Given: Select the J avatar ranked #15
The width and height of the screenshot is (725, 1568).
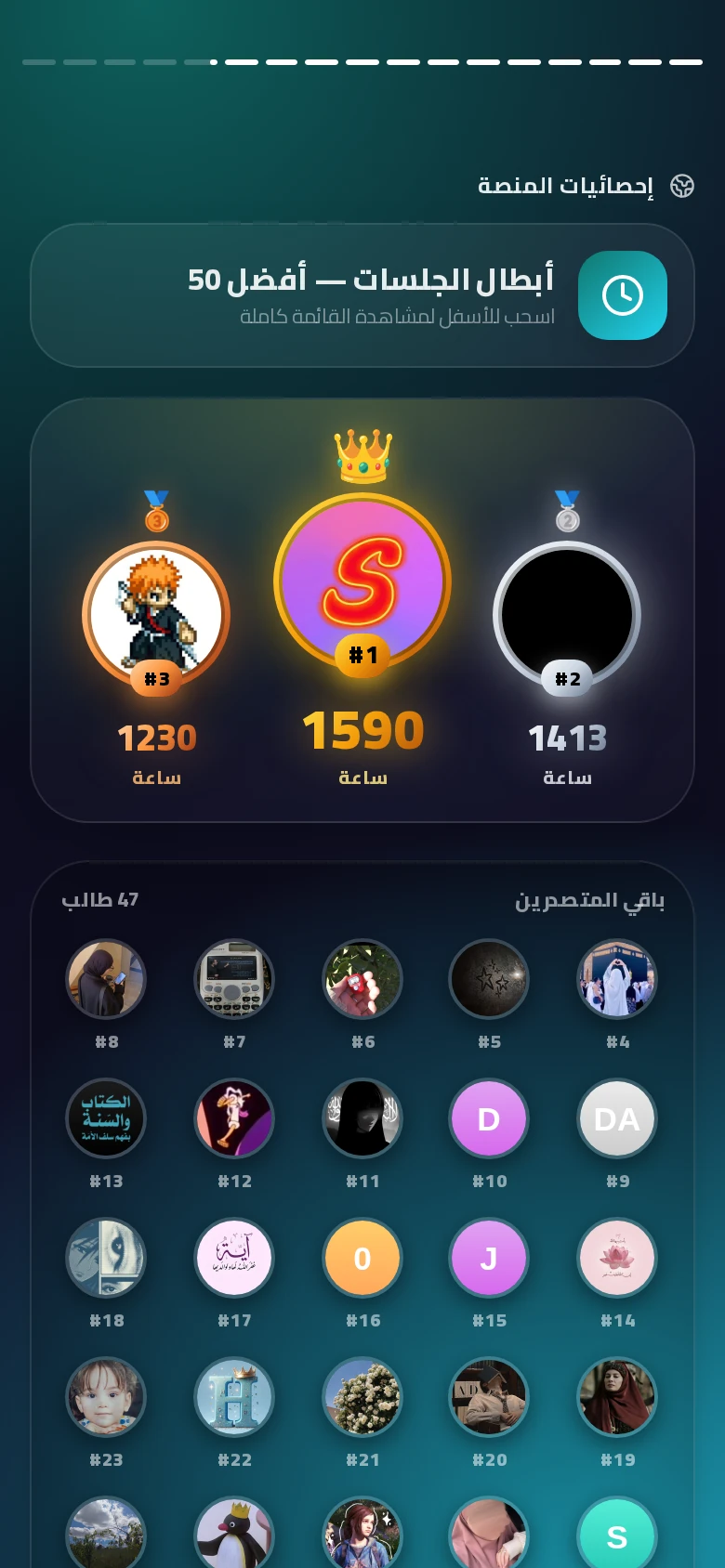Looking at the screenshot, I should (x=489, y=1258).
